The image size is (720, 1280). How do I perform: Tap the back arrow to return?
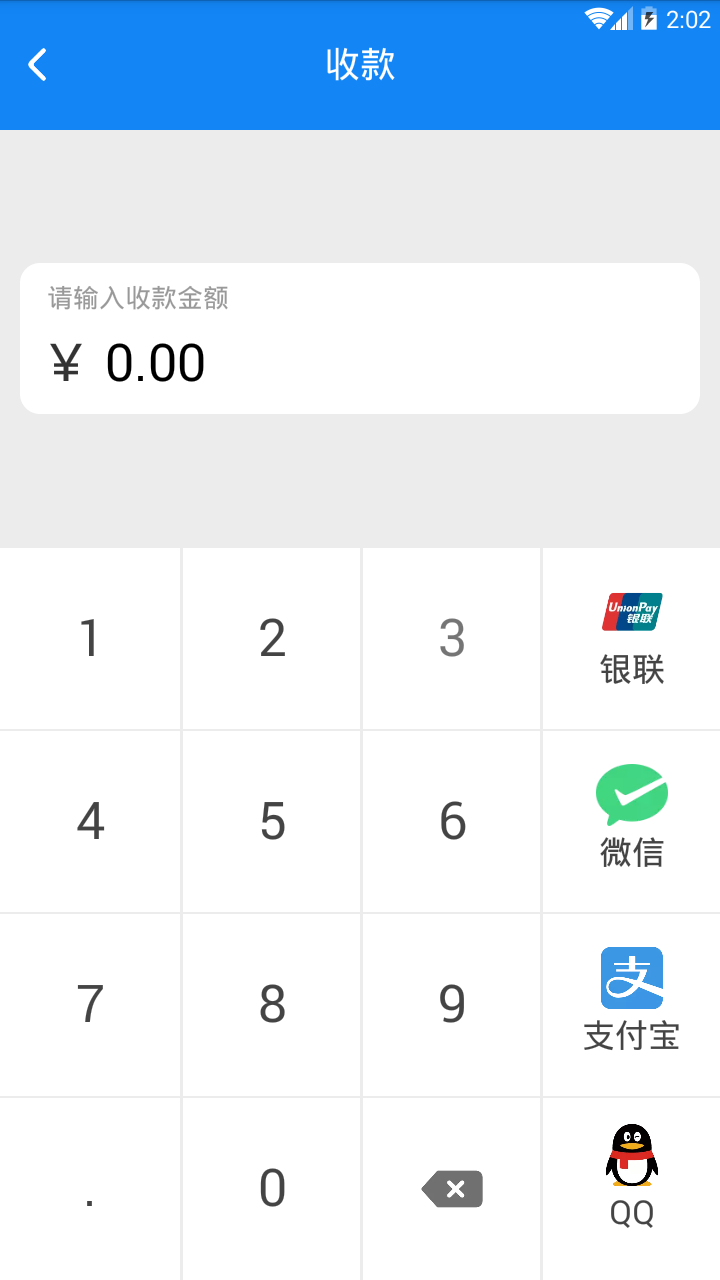37,64
